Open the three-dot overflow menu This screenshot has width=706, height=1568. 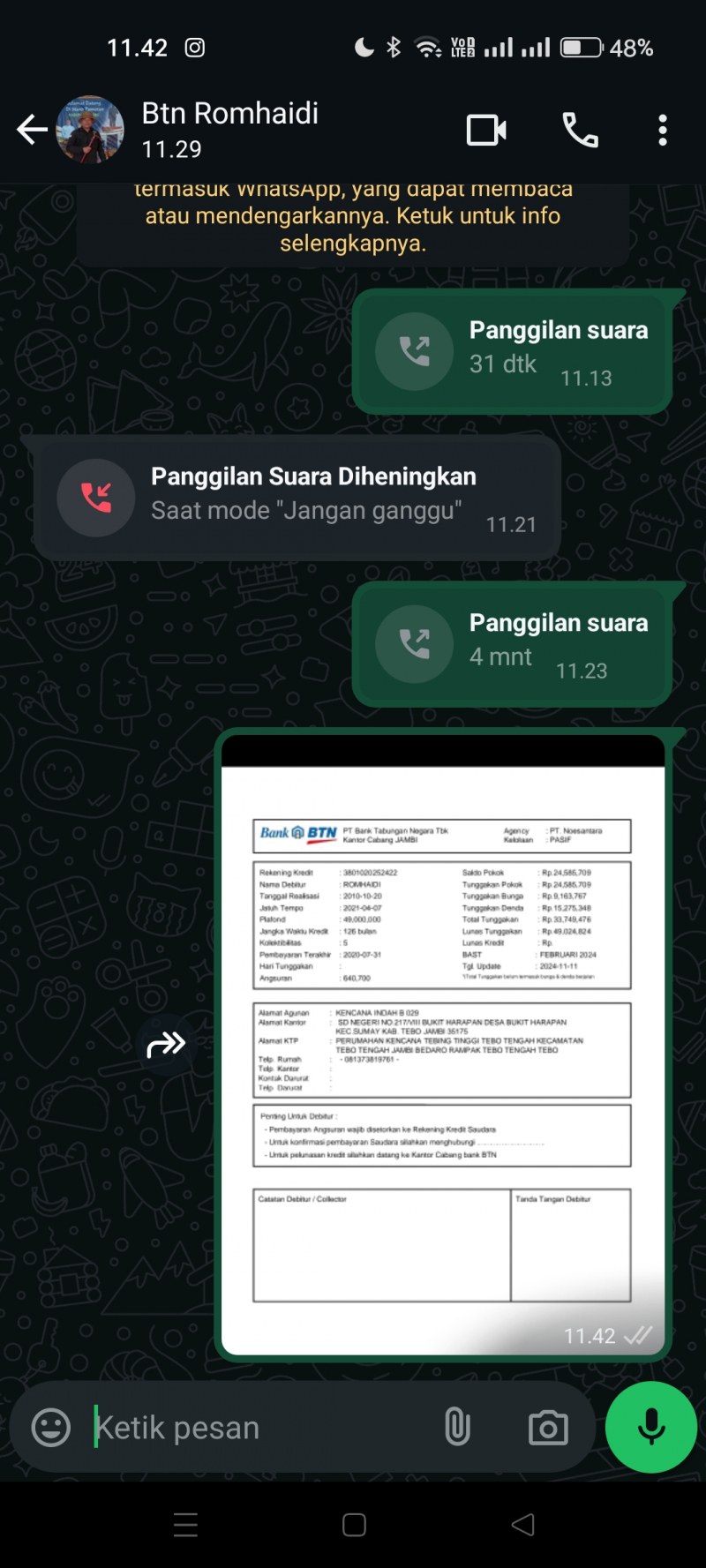[x=662, y=131]
